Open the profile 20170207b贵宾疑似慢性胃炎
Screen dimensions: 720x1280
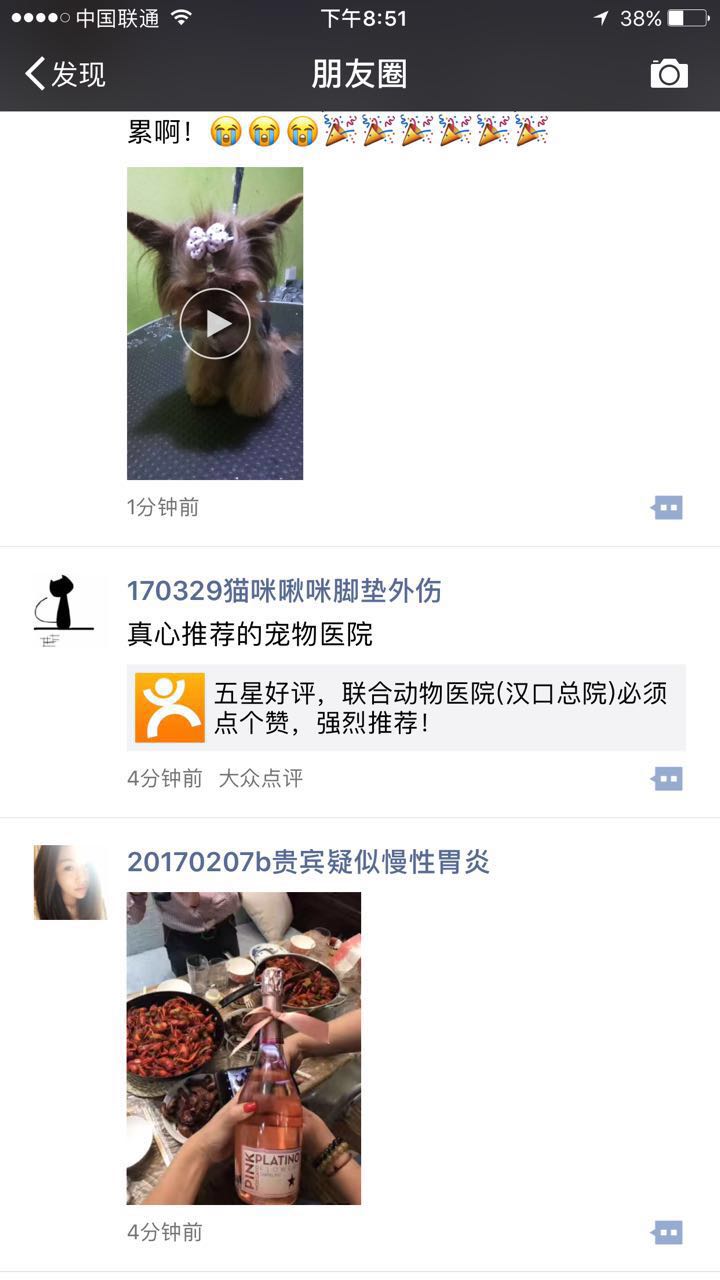click(308, 862)
